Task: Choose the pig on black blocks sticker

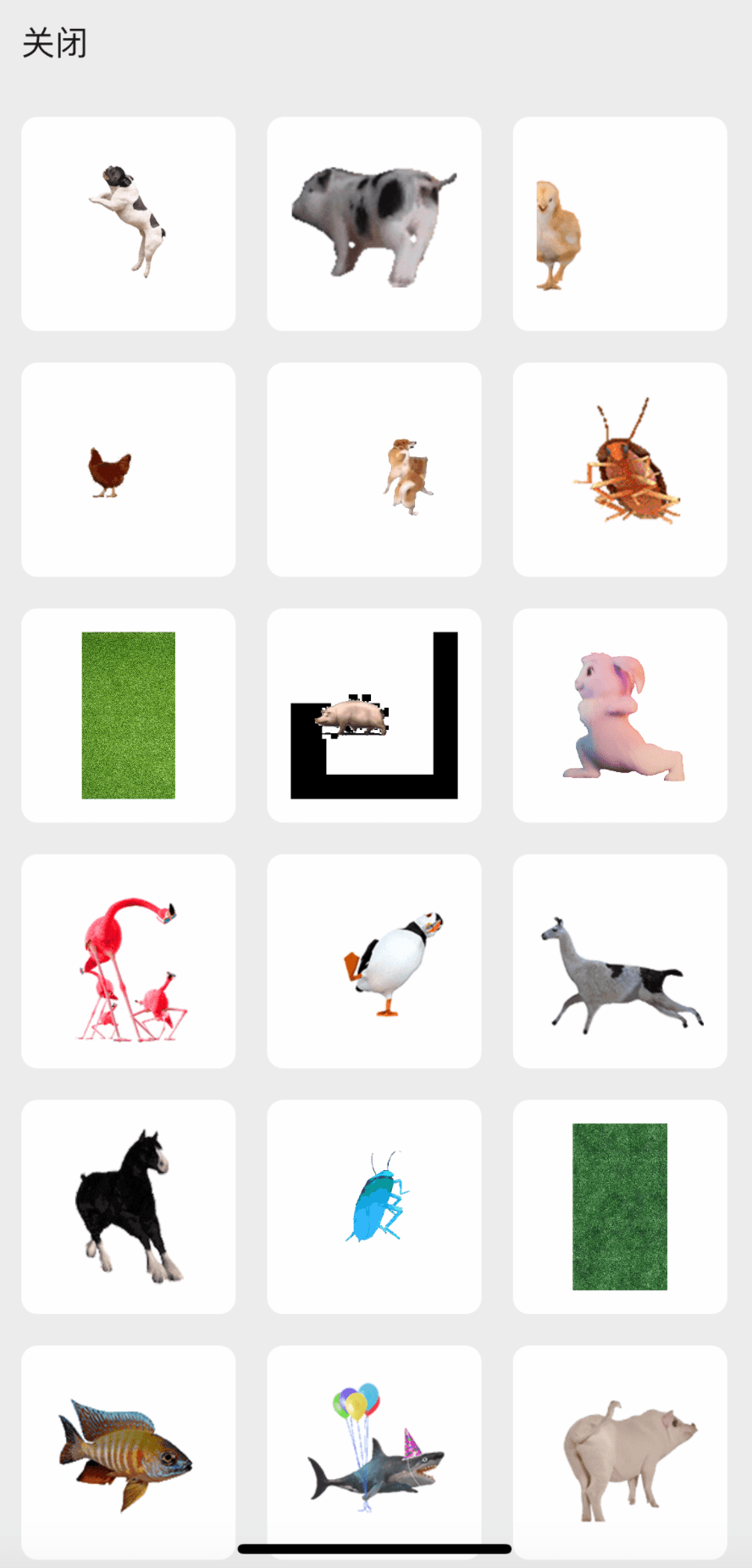Action: [374, 715]
